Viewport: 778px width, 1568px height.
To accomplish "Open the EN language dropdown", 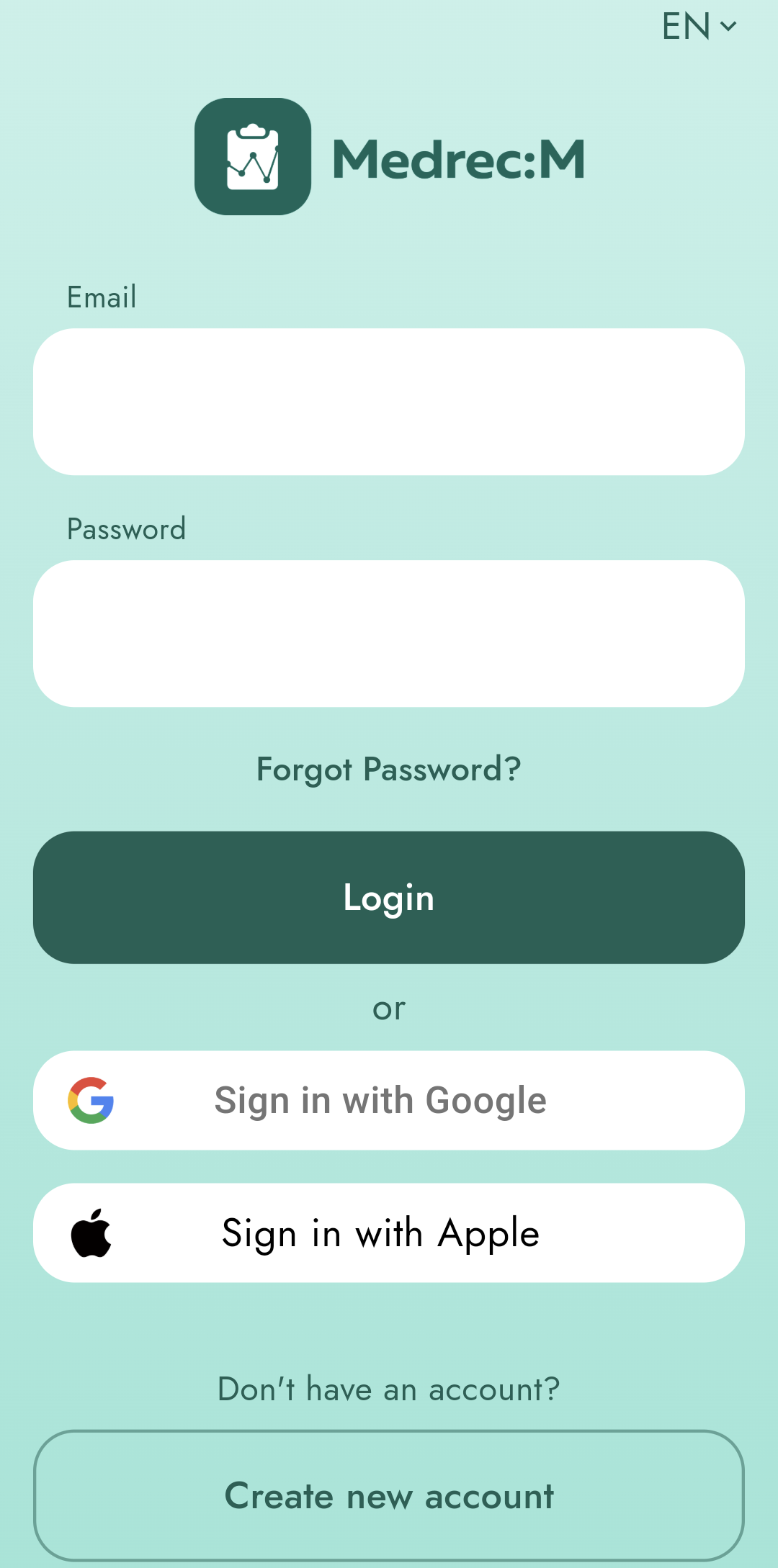I will 699,27.
